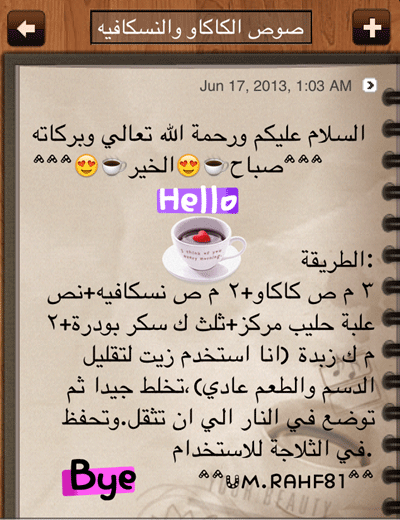Add a new note with the plus button
Image resolution: width=400 pixels, height=520 pixels.
point(371,27)
